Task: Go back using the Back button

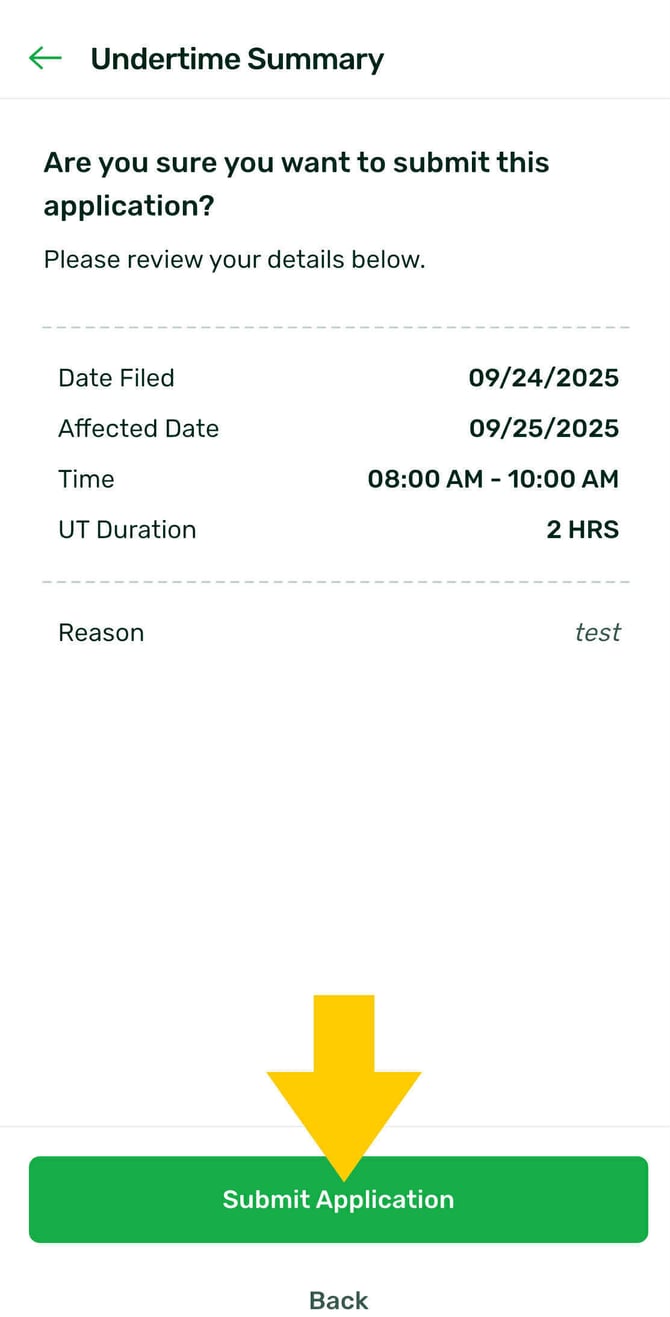Action: click(x=338, y=1300)
